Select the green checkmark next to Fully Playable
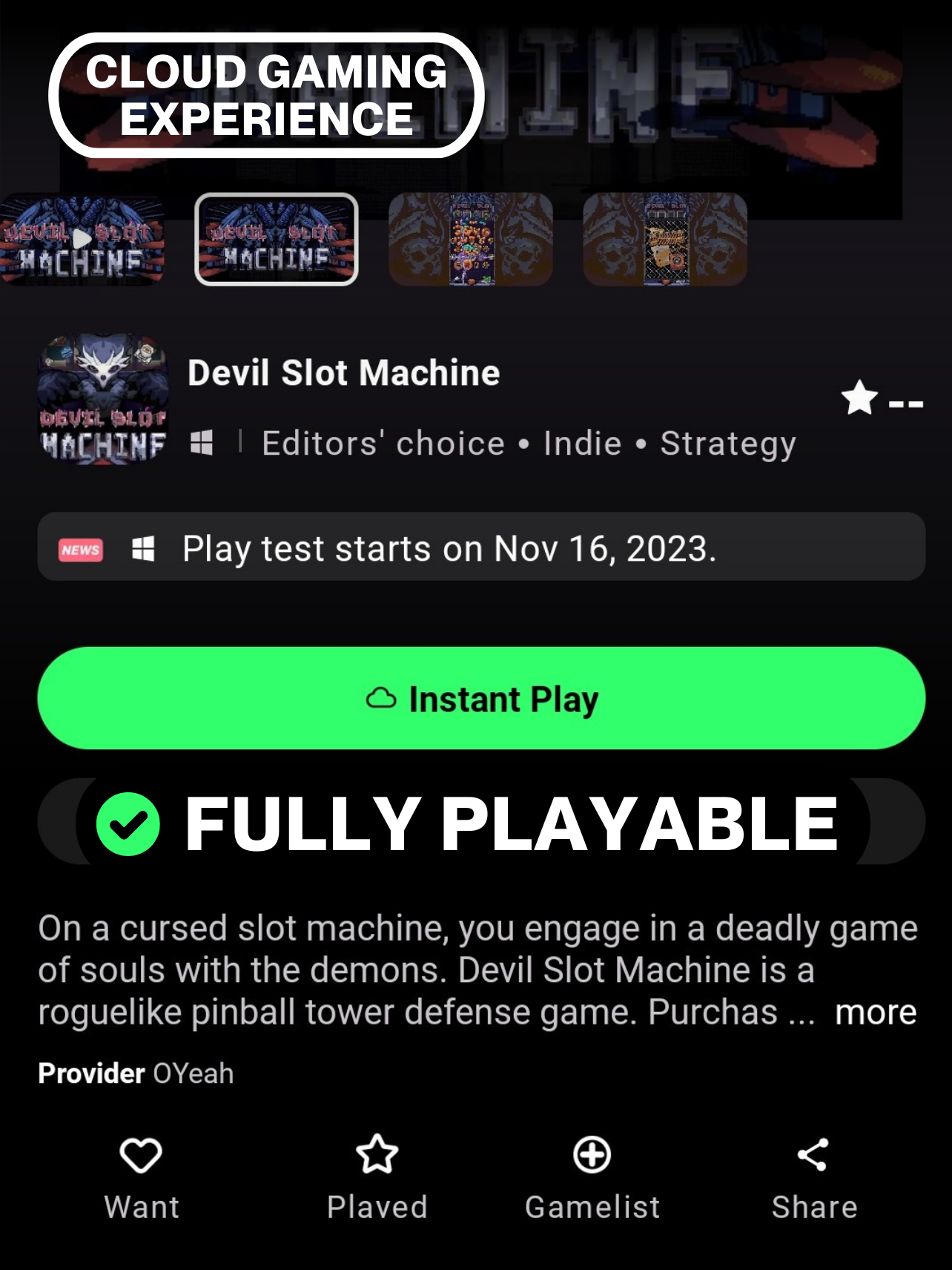This screenshot has width=952, height=1270. coord(128,822)
